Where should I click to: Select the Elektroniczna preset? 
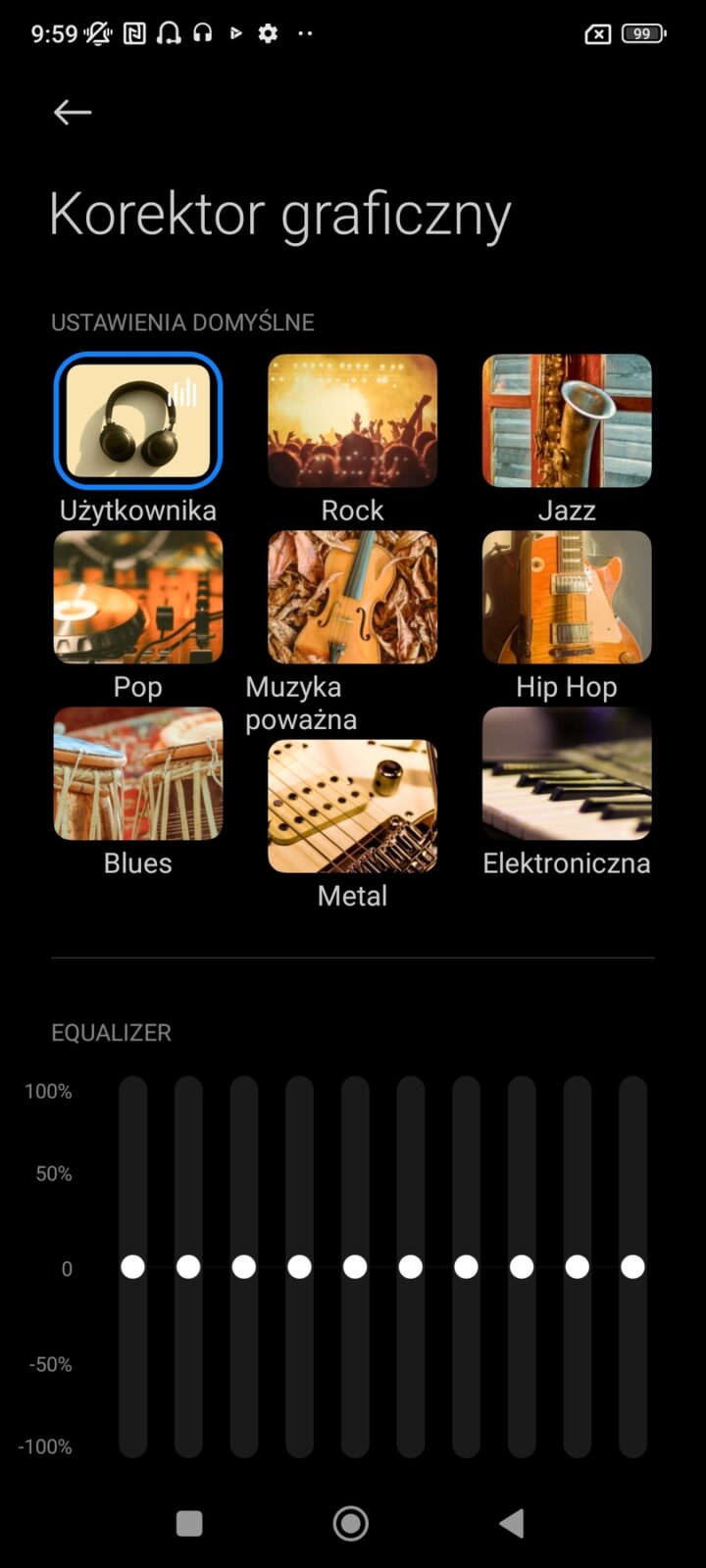pyautogui.click(x=567, y=774)
